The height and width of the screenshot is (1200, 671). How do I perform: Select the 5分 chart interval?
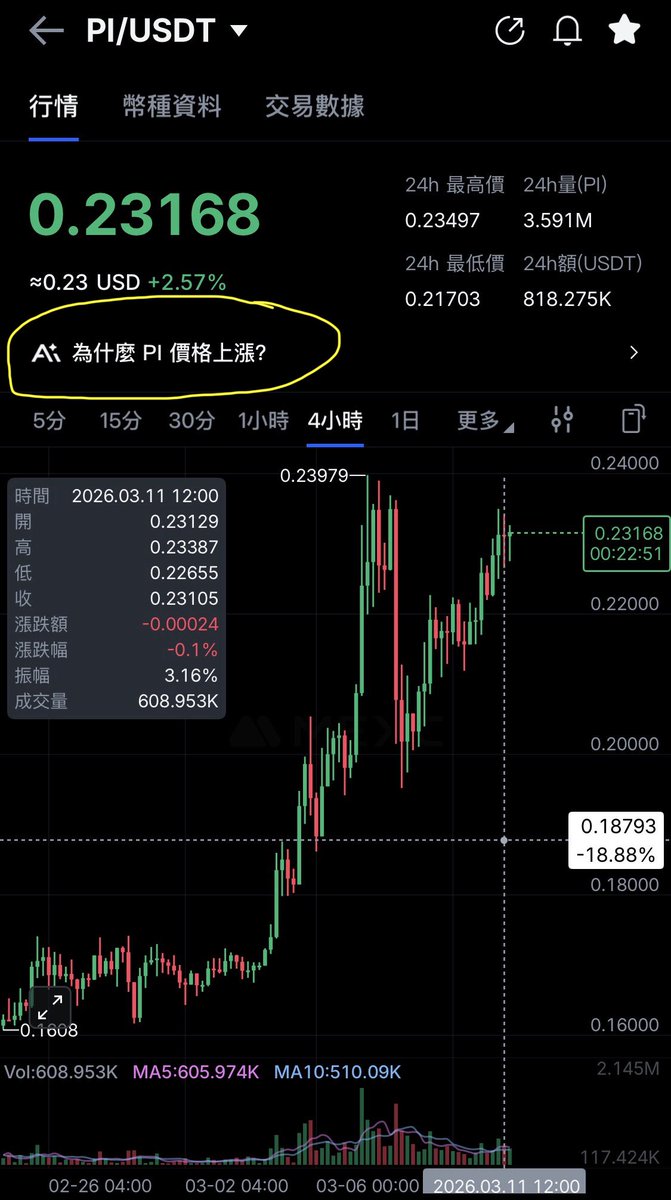[x=49, y=421]
